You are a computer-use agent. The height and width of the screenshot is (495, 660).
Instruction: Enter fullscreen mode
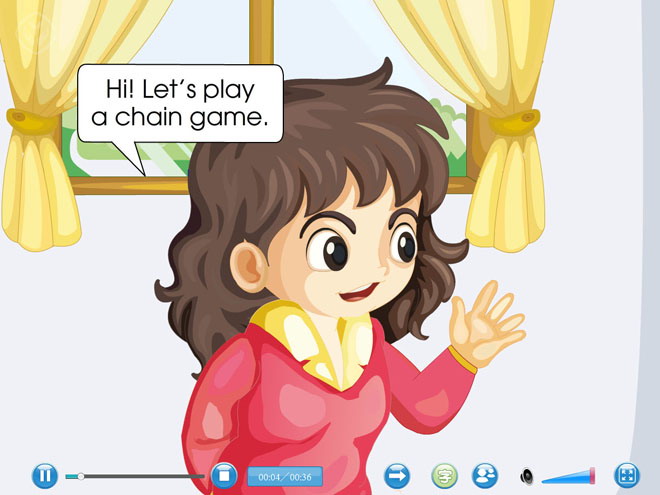pos(627,476)
